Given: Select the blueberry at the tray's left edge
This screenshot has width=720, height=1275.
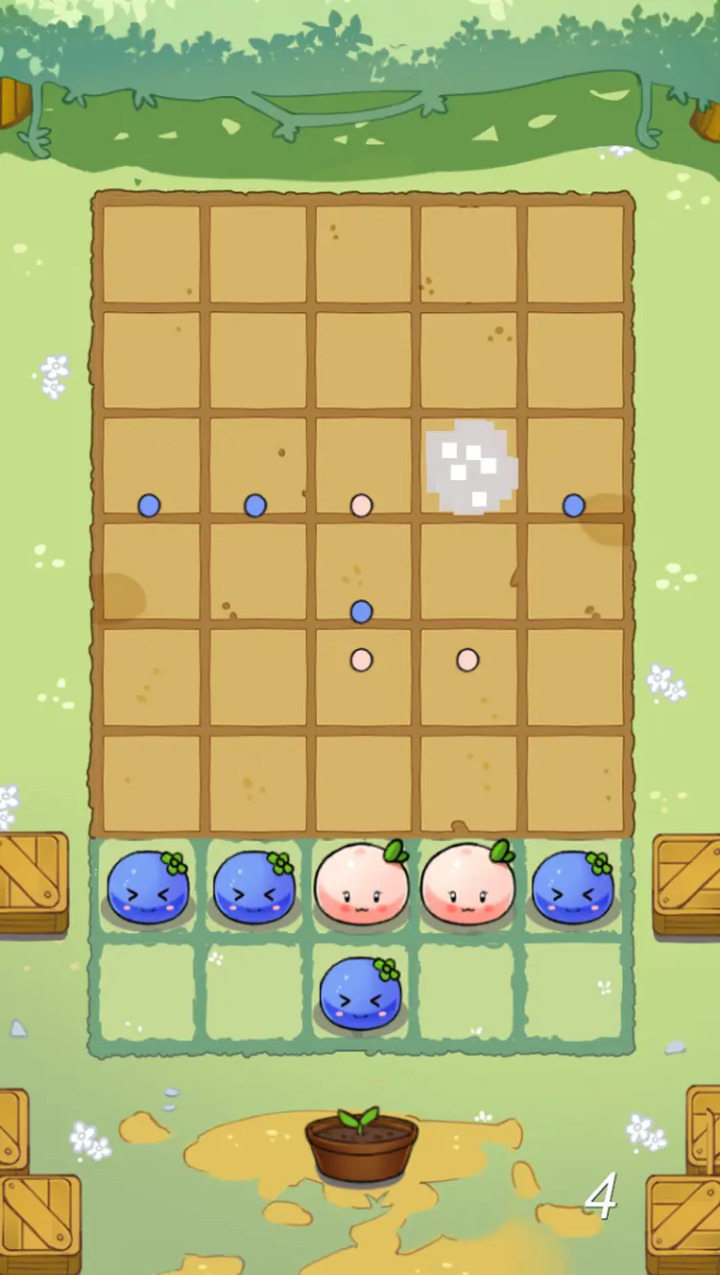Looking at the screenshot, I should [148, 887].
